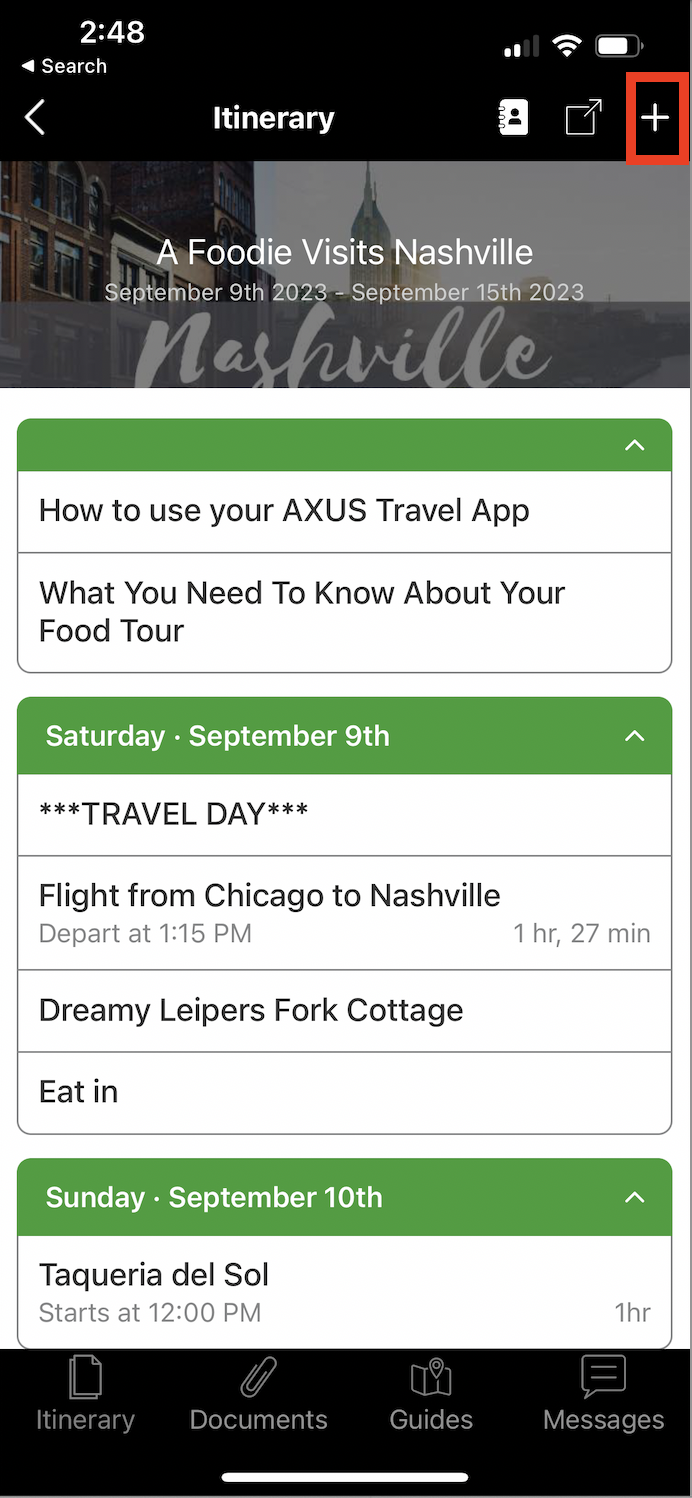Add a new item with the plus icon
The height and width of the screenshot is (1498, 692).
[655, 118]
